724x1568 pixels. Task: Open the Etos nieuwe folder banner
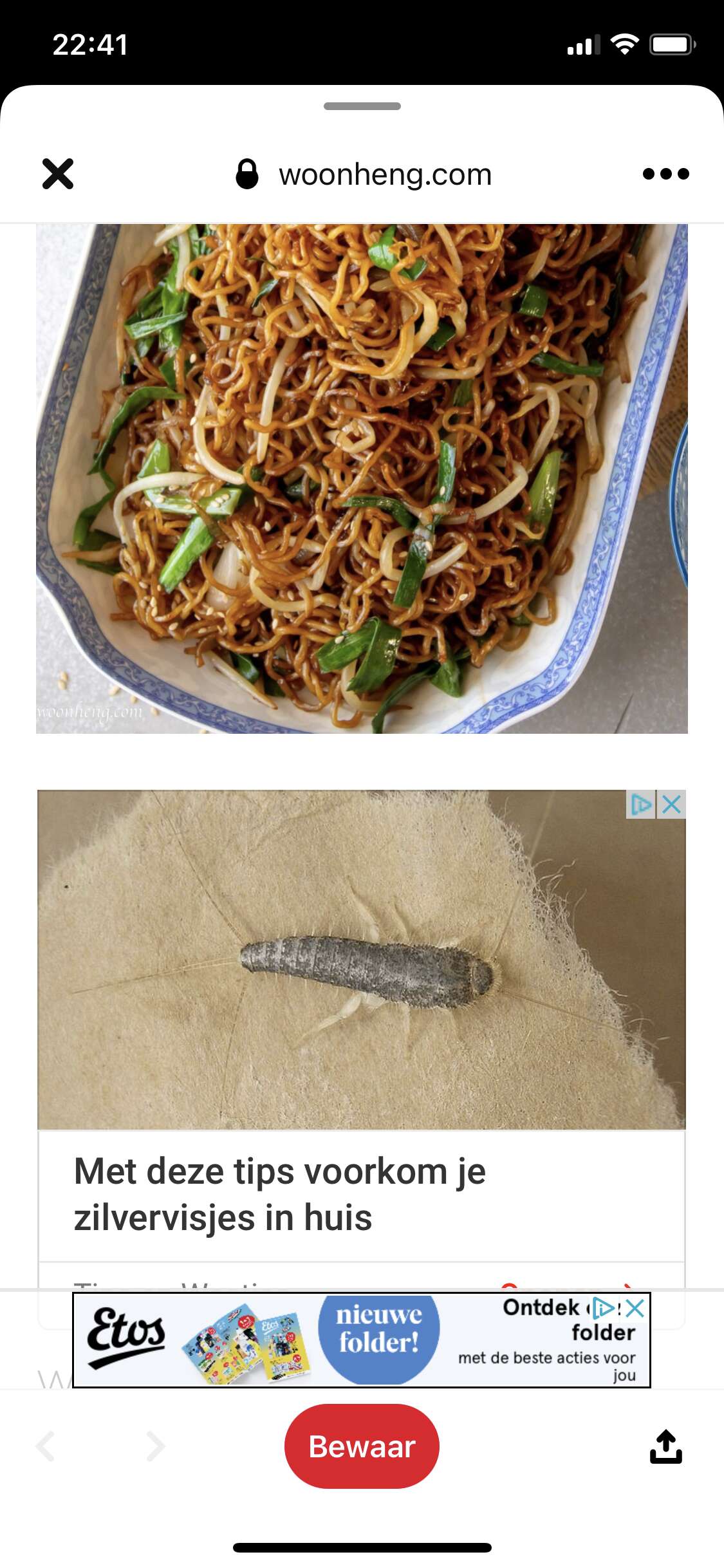362,1340
